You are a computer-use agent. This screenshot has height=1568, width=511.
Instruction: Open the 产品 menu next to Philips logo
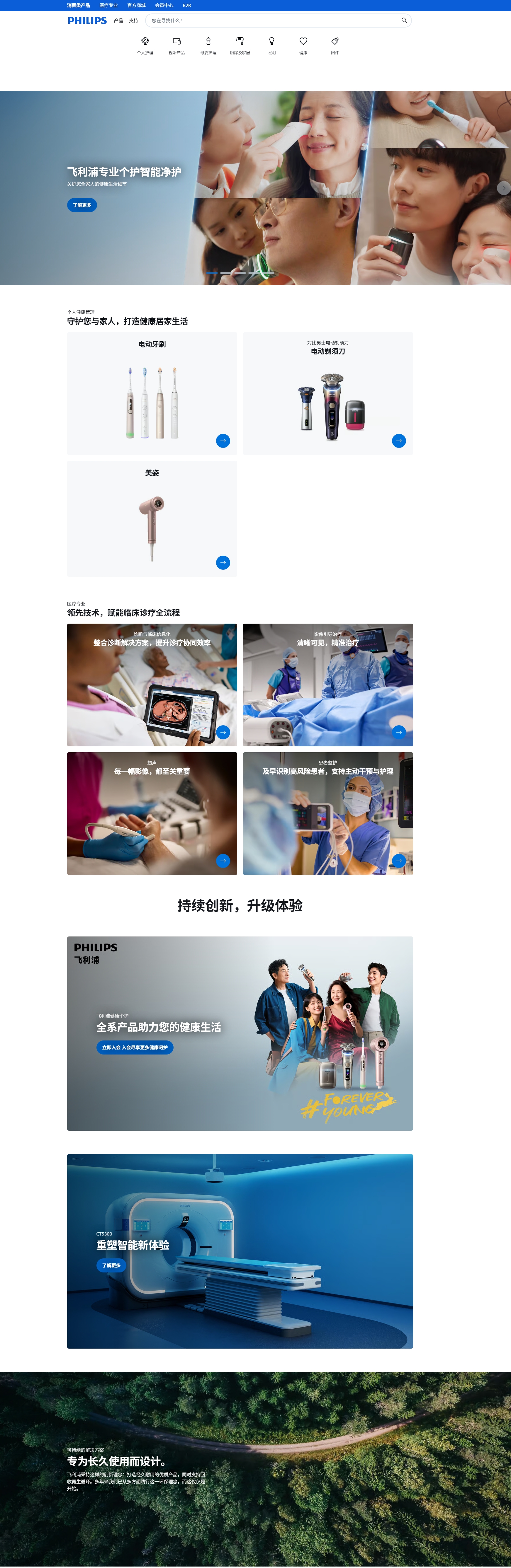(118, 21)
